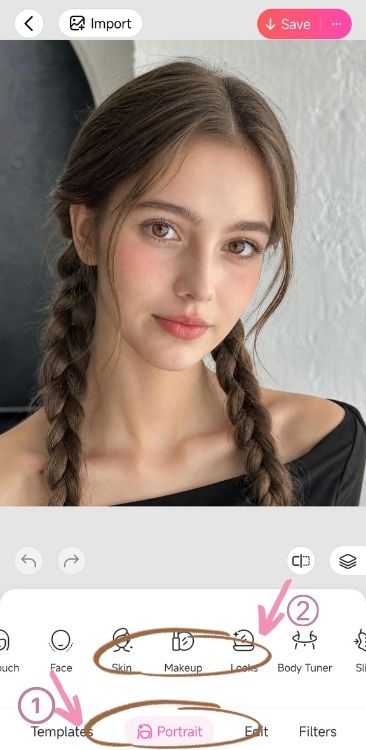Go back using the top-left arrow
This screenshot has height=750, width=366.
(x=29, y=23)
